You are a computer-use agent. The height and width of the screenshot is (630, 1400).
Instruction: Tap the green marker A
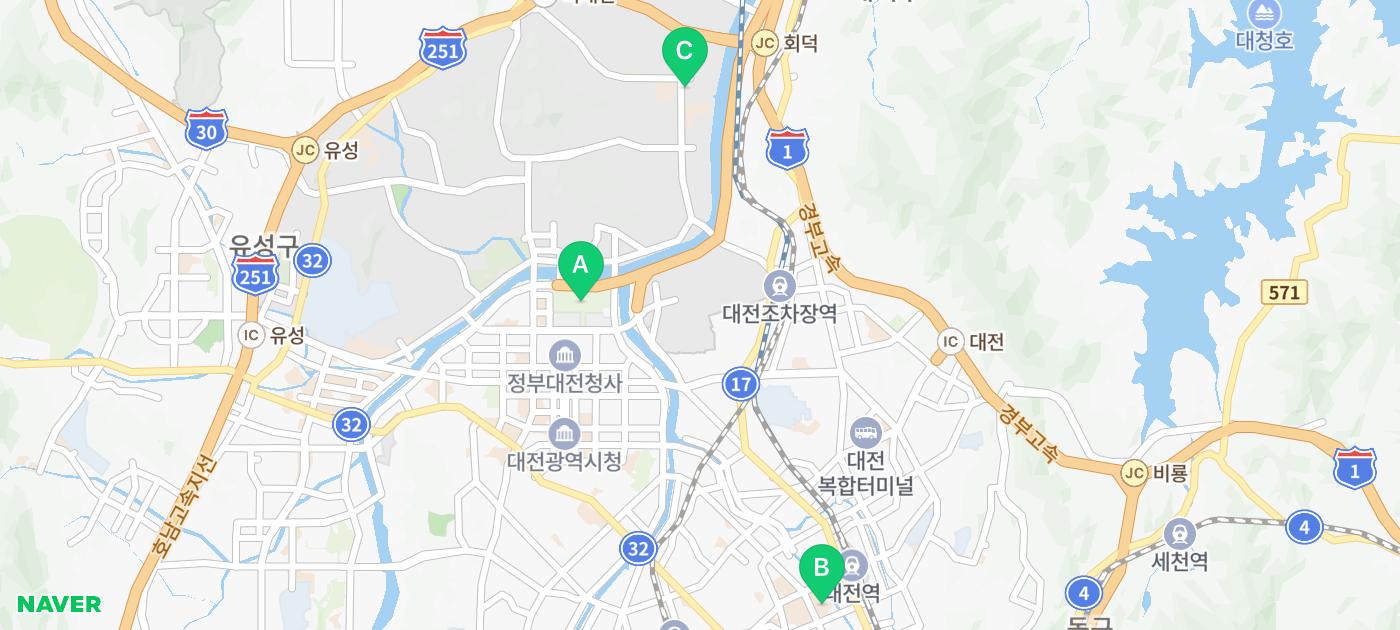(580, 267)
